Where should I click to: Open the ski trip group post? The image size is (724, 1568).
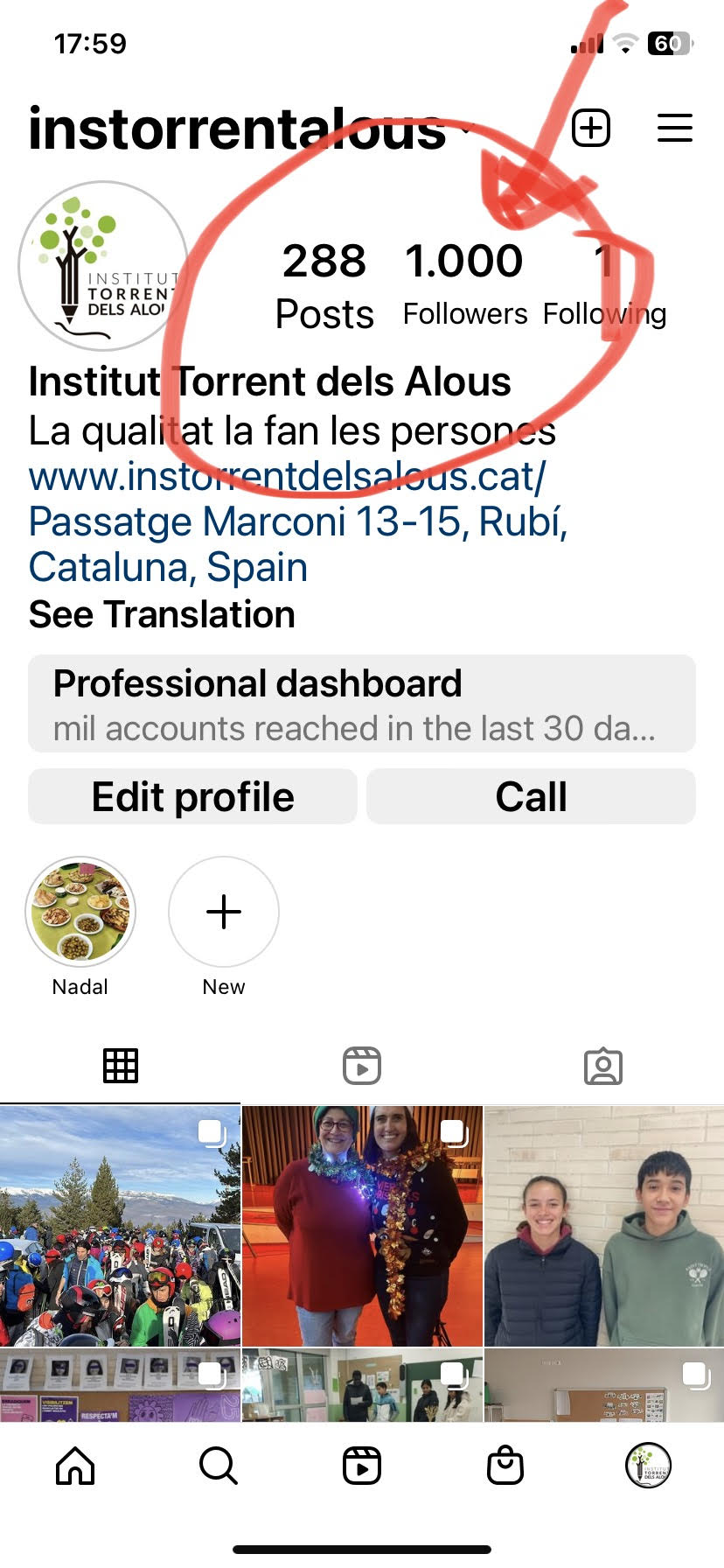pyautogui.click(x=120, y=1225)
